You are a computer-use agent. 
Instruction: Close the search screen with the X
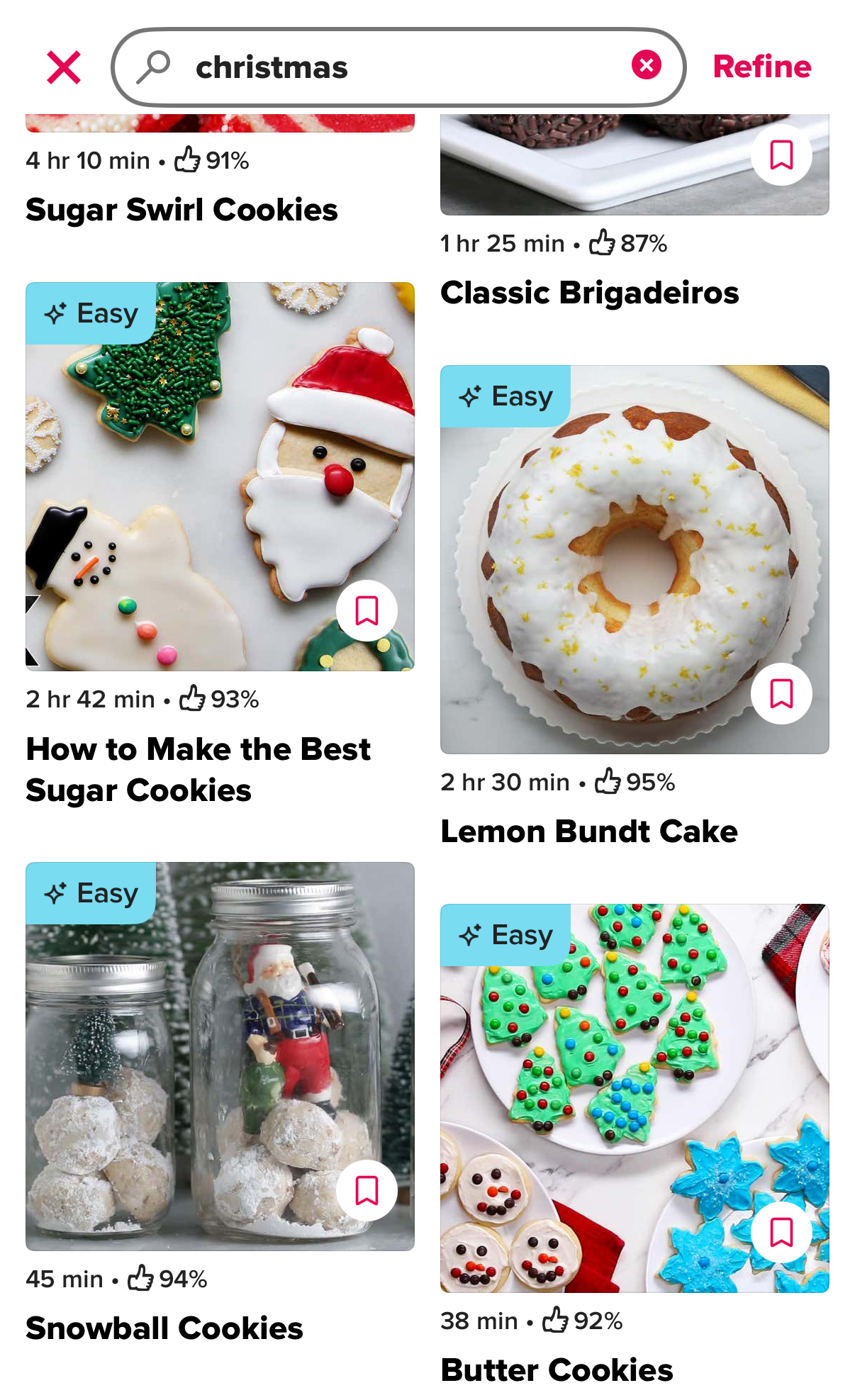coord(64,67)
